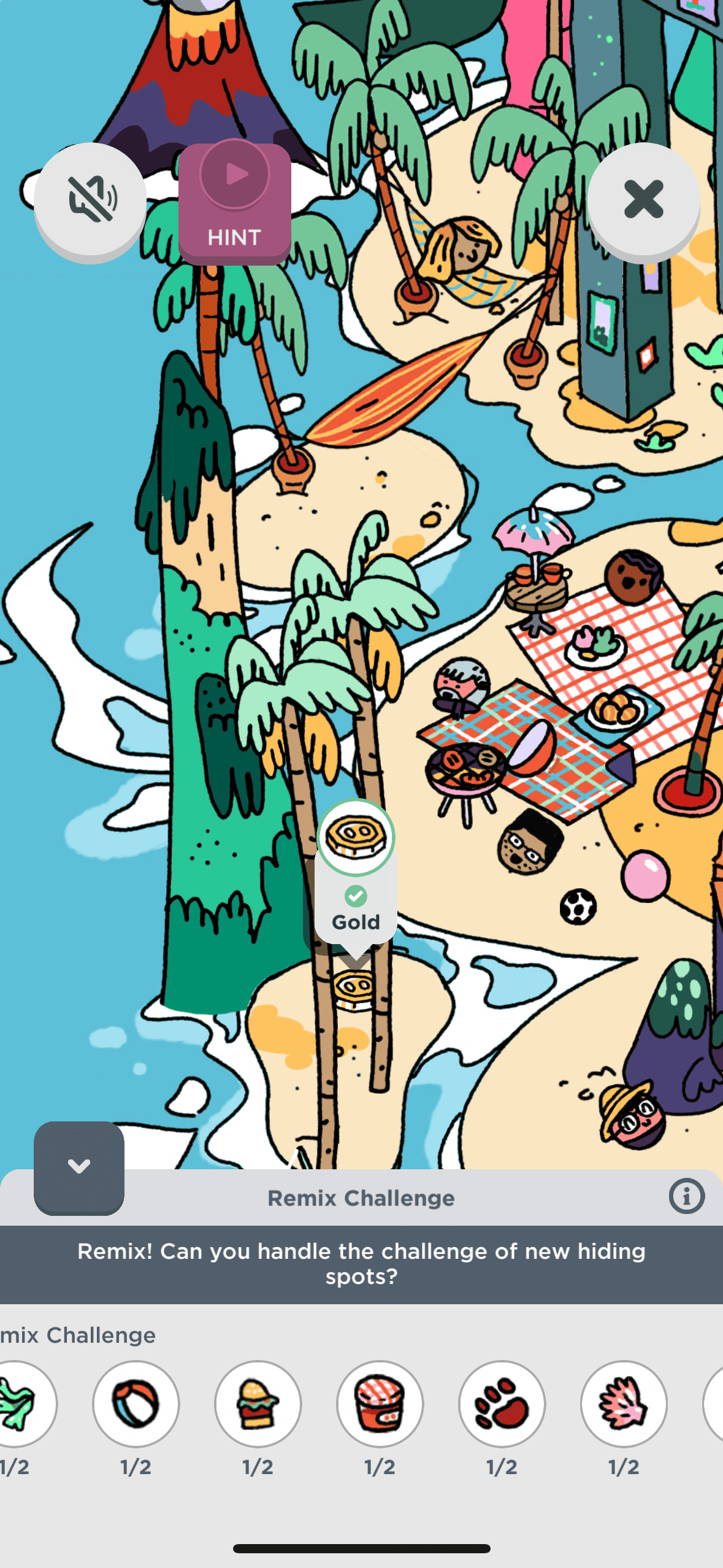This screenshot has height=1568, width=723.
Task: Select the burger target item
Action: click(258, 1404)
